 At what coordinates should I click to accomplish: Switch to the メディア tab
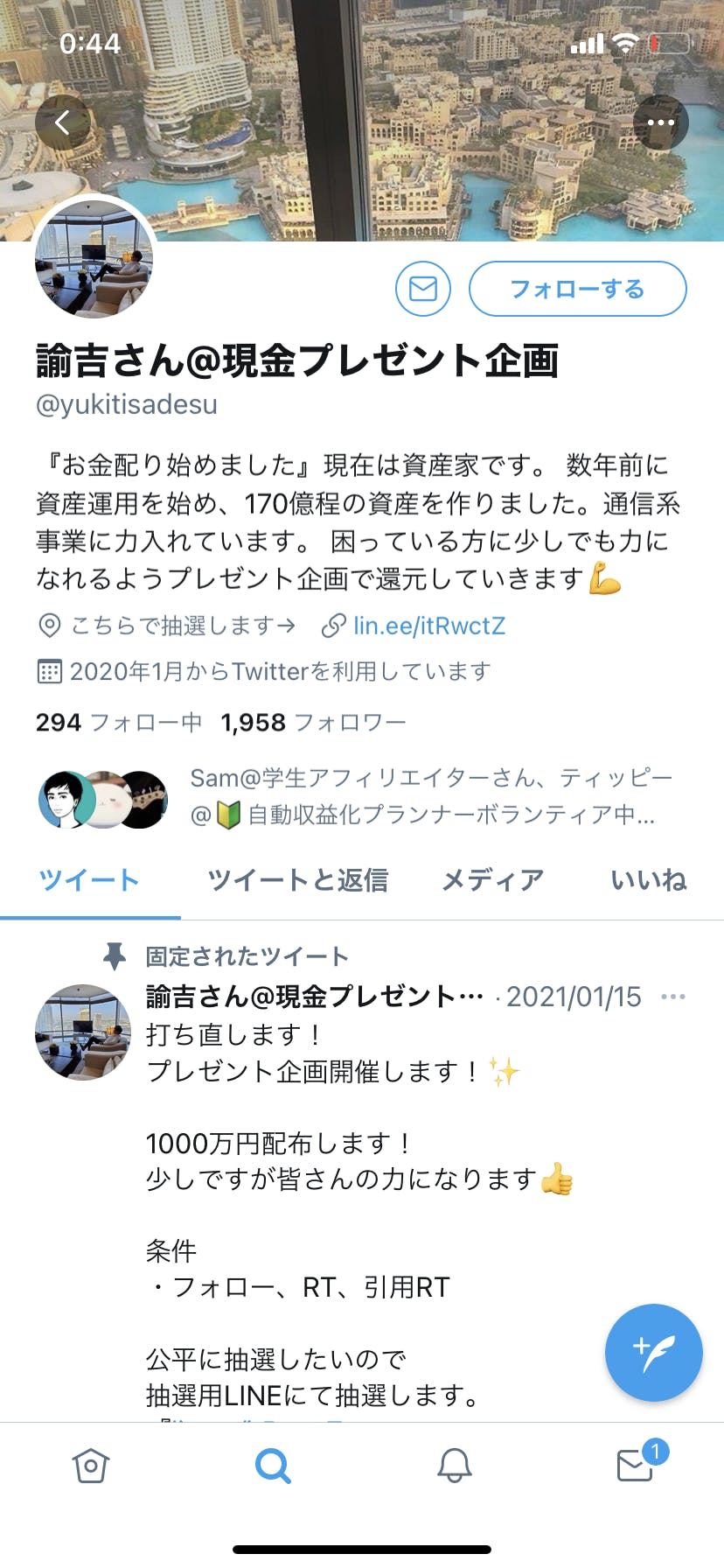click(x=492, y=880)
